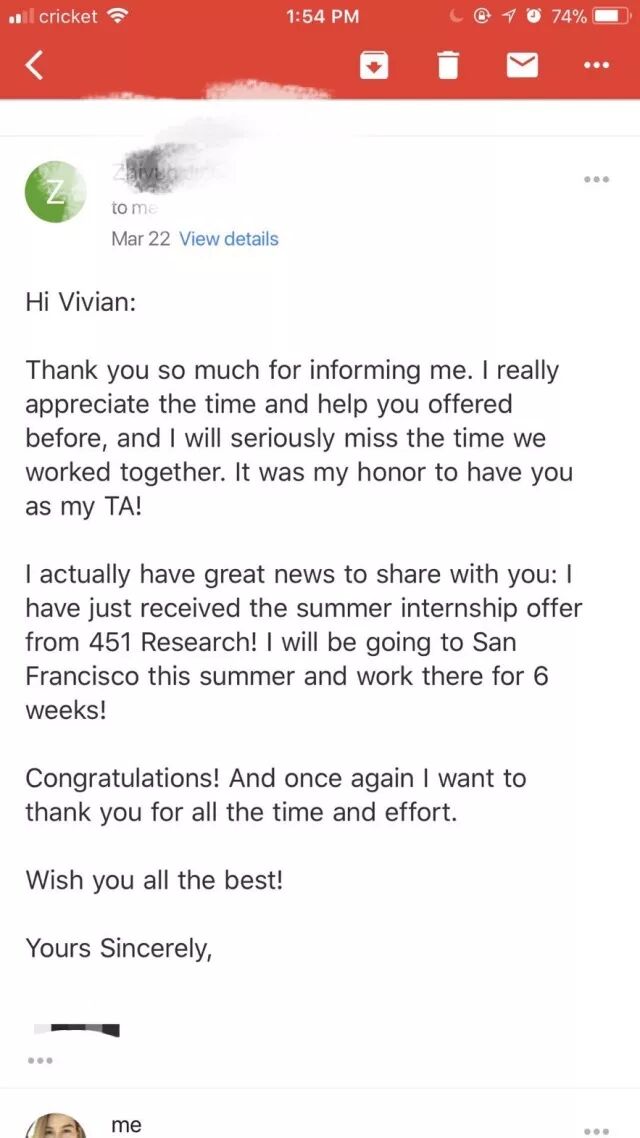The height and width of the screenshot is (1138, 640).
Task: Open the message options next to sender
Action: [x=596, y=180]
